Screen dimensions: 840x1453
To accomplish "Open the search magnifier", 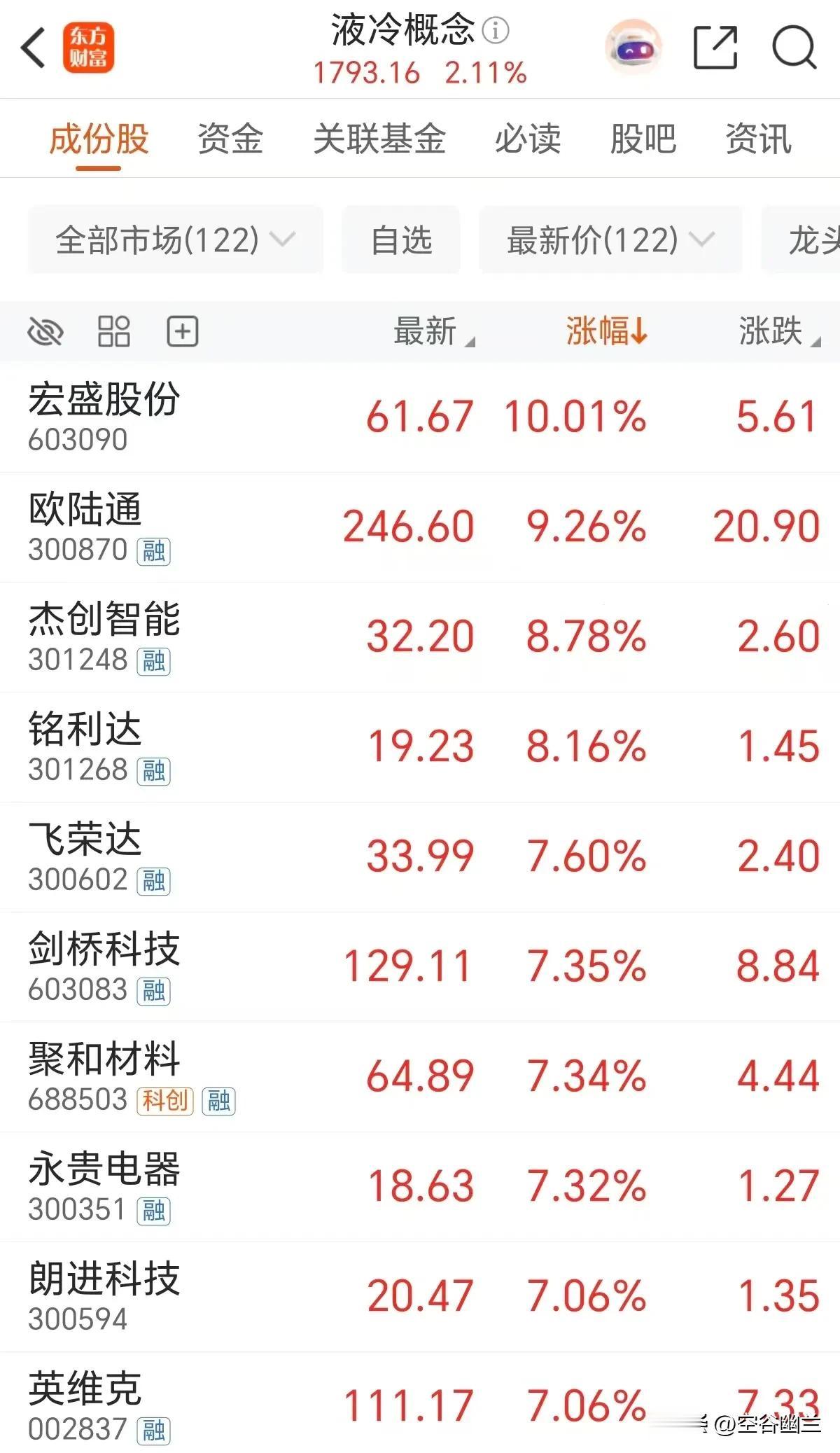I will (x=794, y=48).
